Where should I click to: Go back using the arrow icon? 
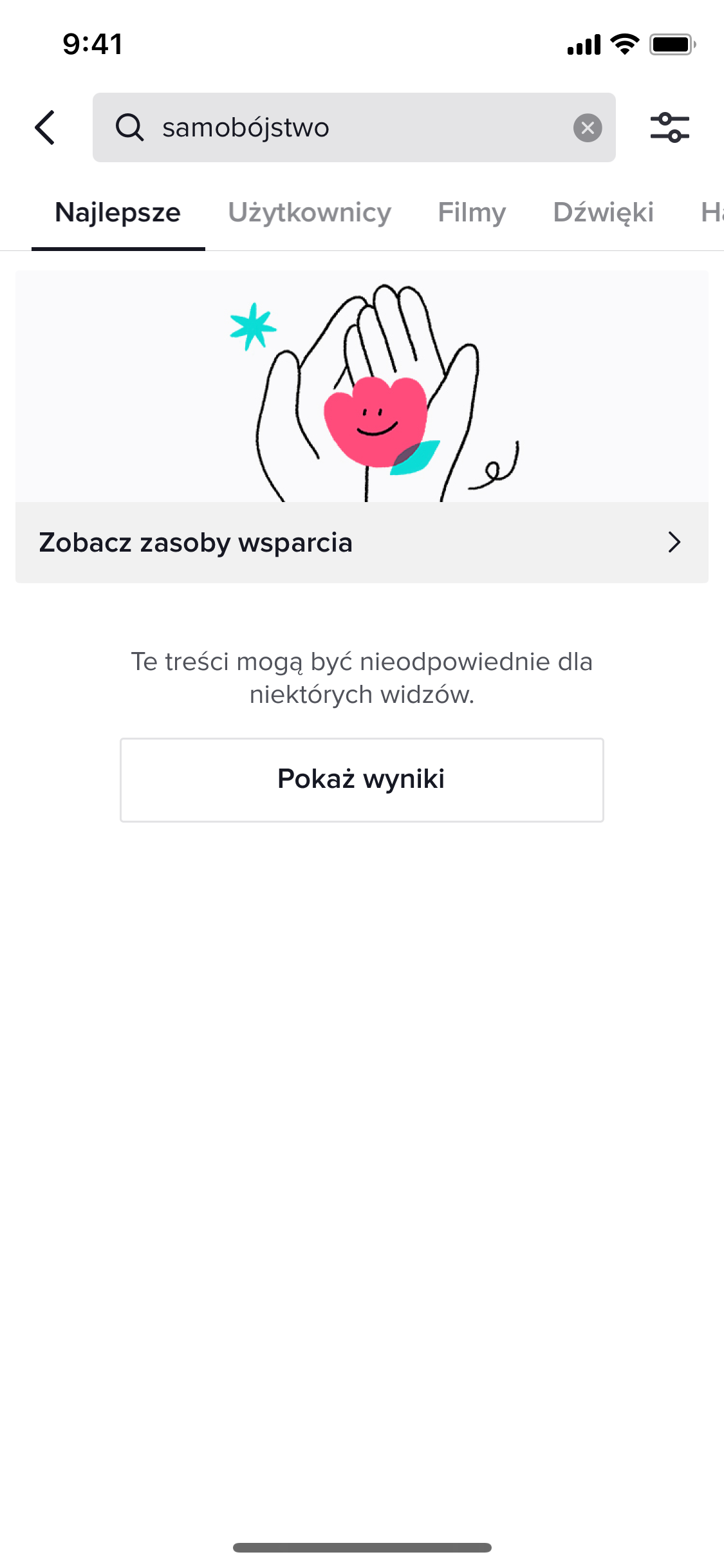(45, 127)
